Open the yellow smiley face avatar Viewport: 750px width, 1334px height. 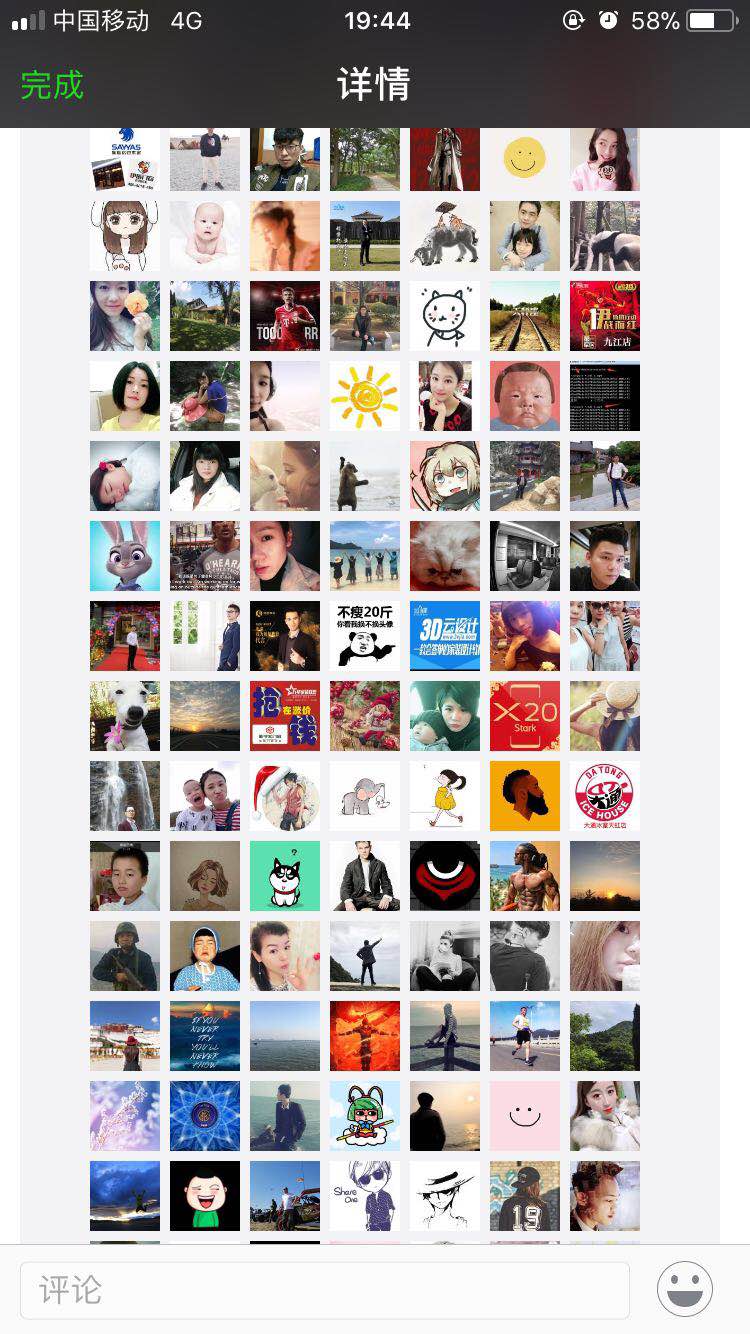coord(525,157)
